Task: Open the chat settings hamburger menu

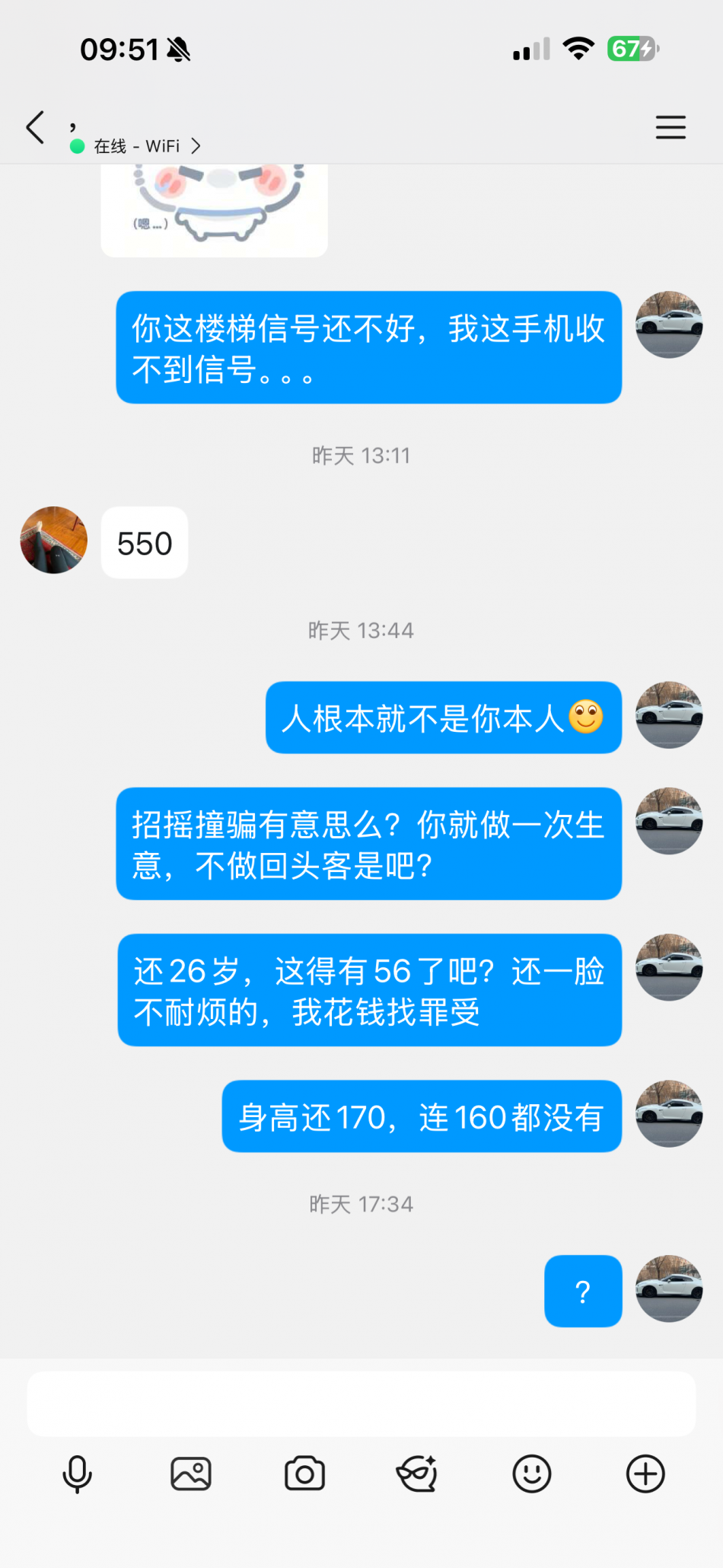Action: coord(670,127)
